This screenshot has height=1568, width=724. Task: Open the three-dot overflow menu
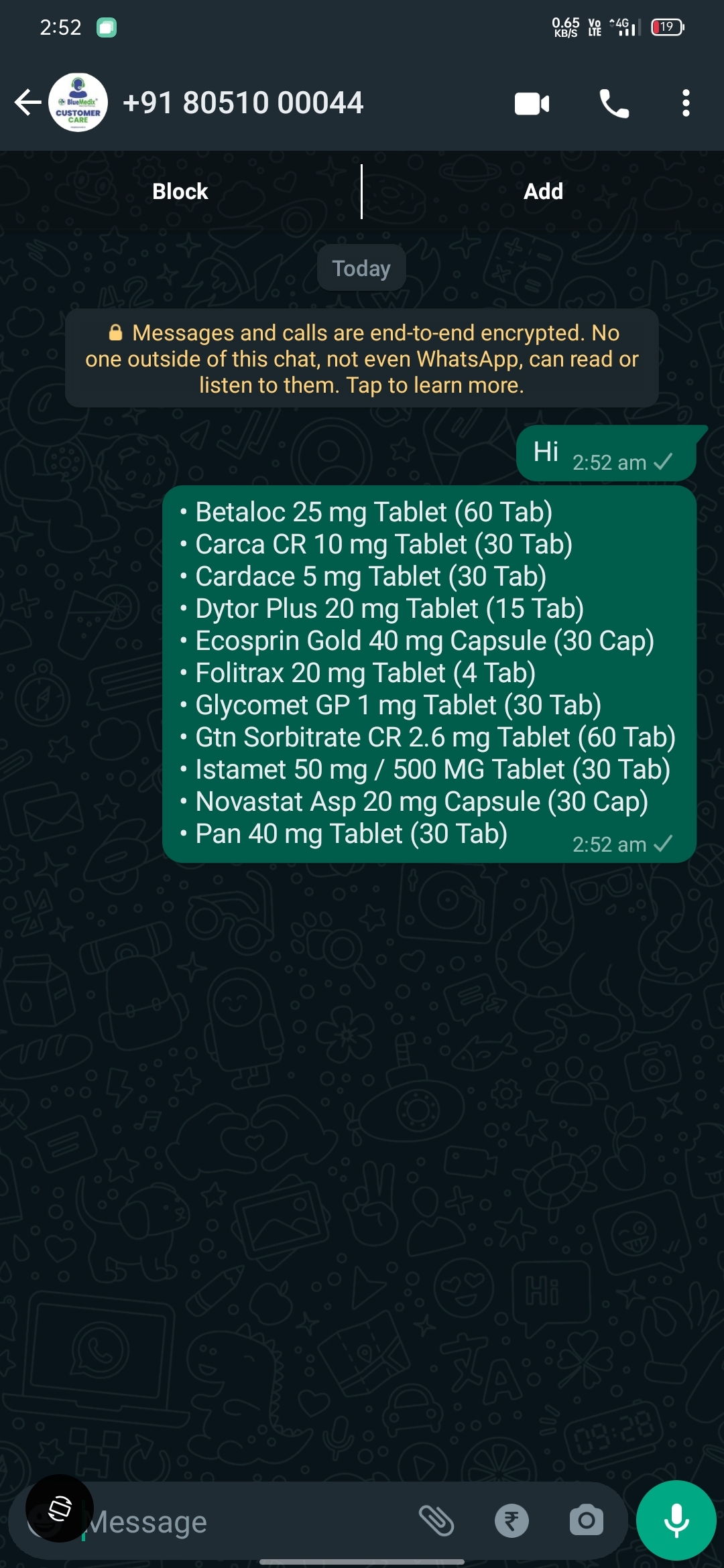tap(685, 103)
